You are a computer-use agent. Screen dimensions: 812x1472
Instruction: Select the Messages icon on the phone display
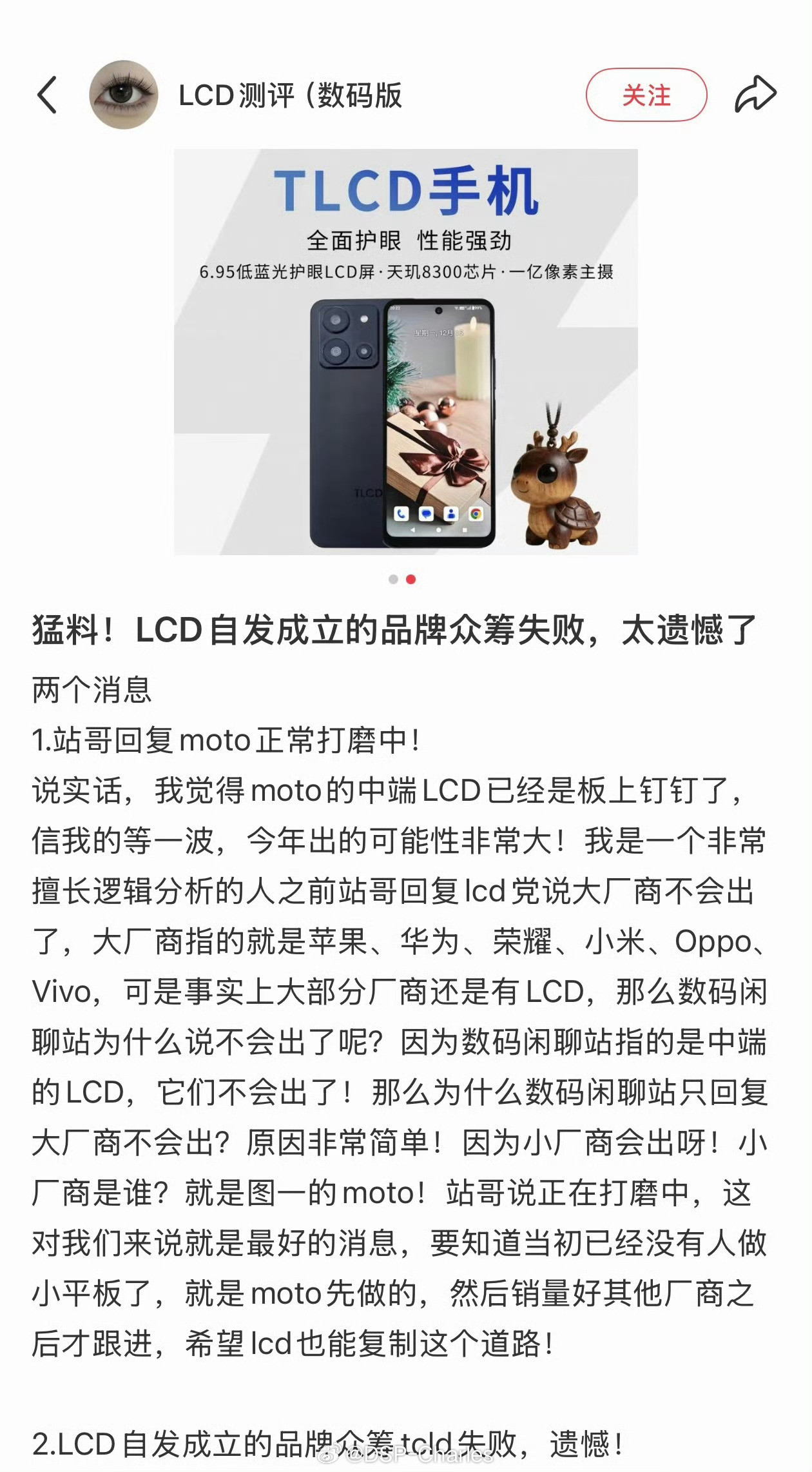(x=426, y=515)
